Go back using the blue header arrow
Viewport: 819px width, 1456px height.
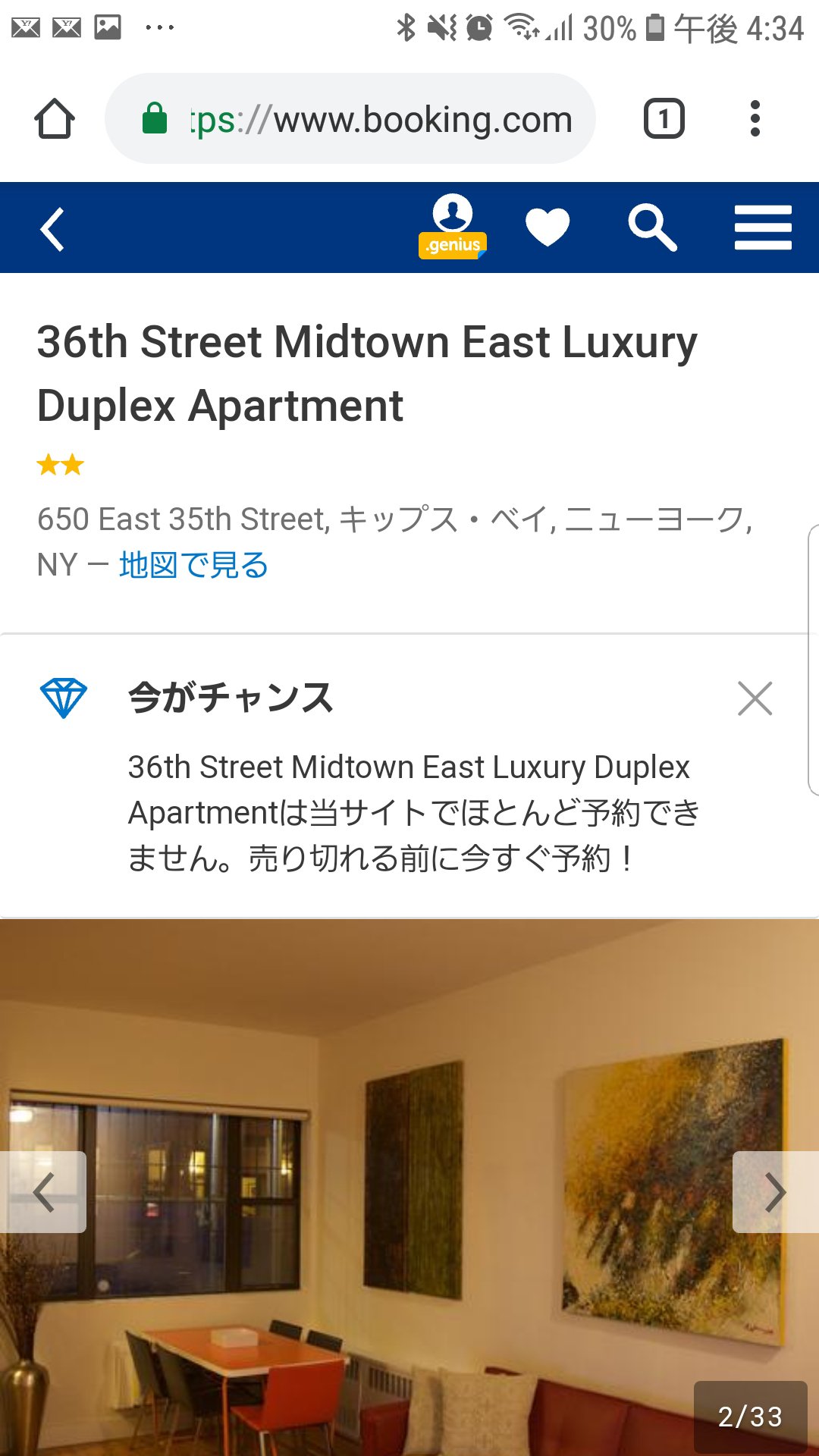click(52, 229)
